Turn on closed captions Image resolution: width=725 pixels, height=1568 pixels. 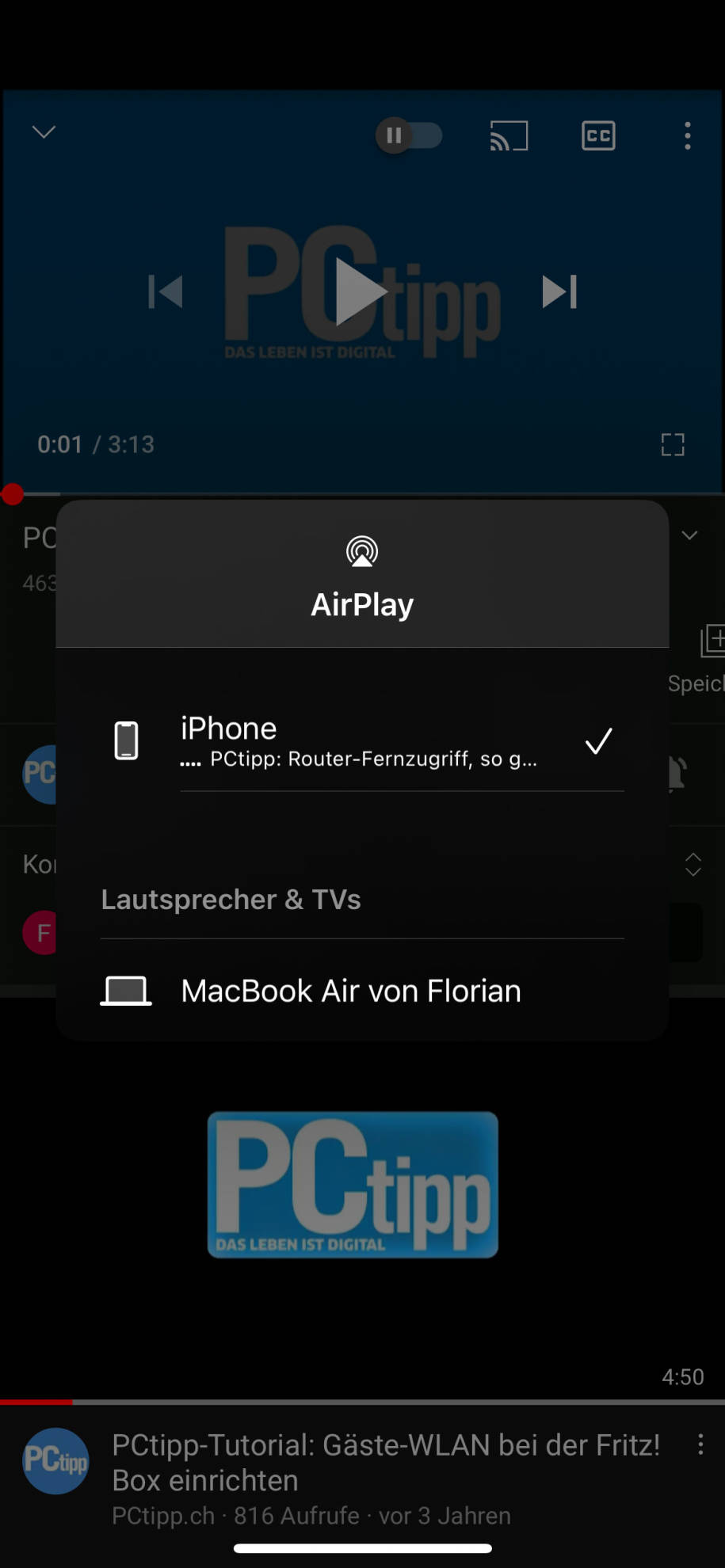[x=598, y=135]
